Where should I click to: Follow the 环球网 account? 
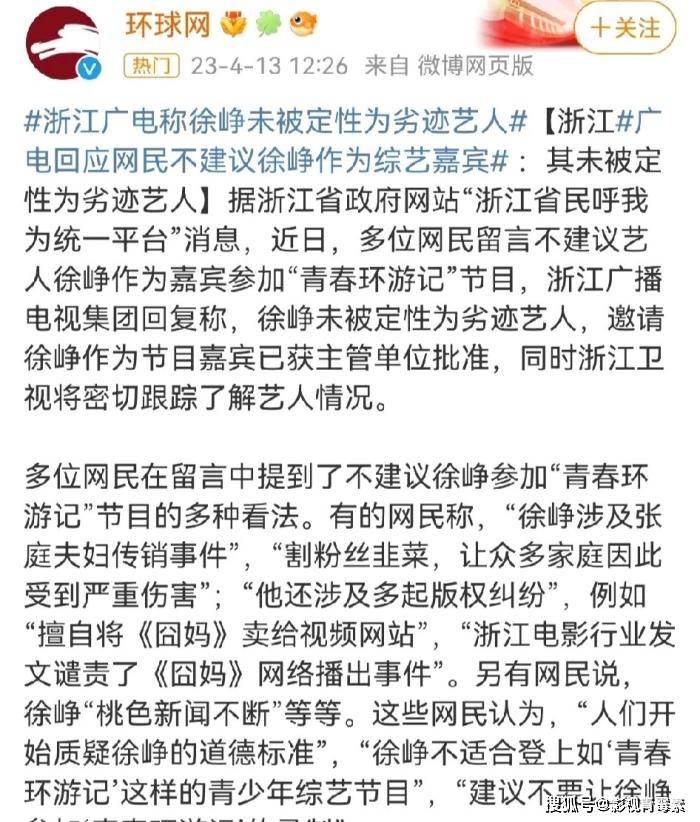pyautogui.click(x=625, y=27)
